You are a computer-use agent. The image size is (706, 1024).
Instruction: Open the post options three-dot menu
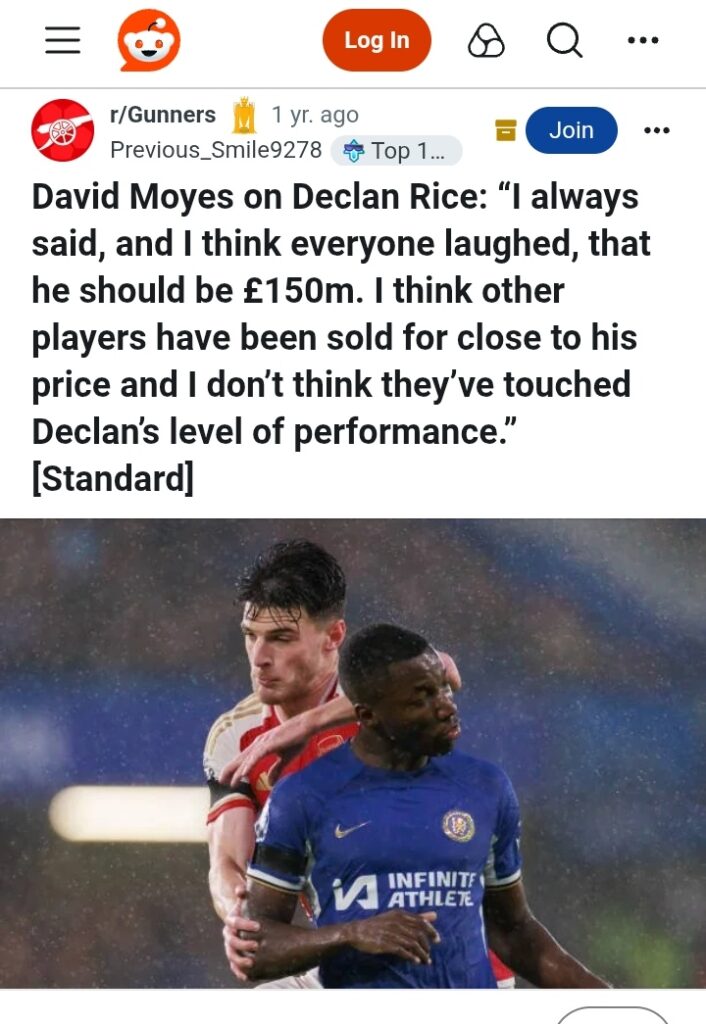[656, 130]
